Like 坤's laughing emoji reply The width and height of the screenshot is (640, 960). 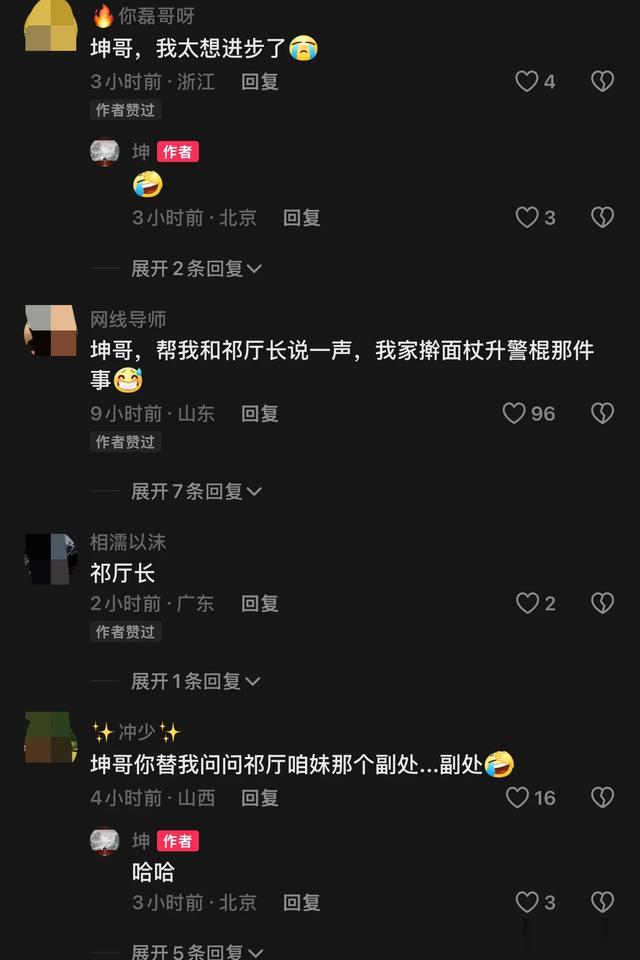coord(527,217)
